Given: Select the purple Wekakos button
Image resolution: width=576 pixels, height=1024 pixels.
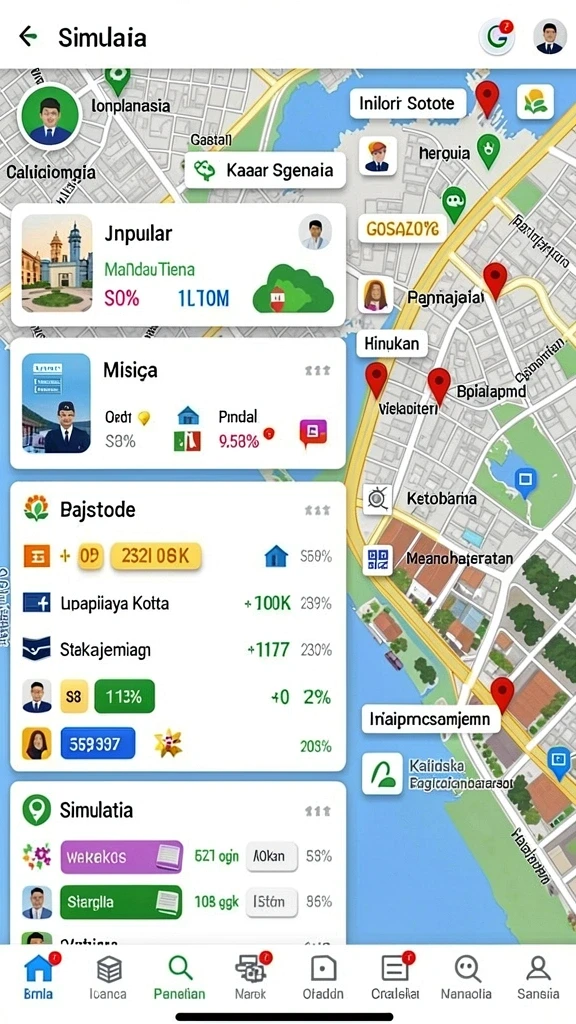Looking at the screenshot, I should coord(121,857).
